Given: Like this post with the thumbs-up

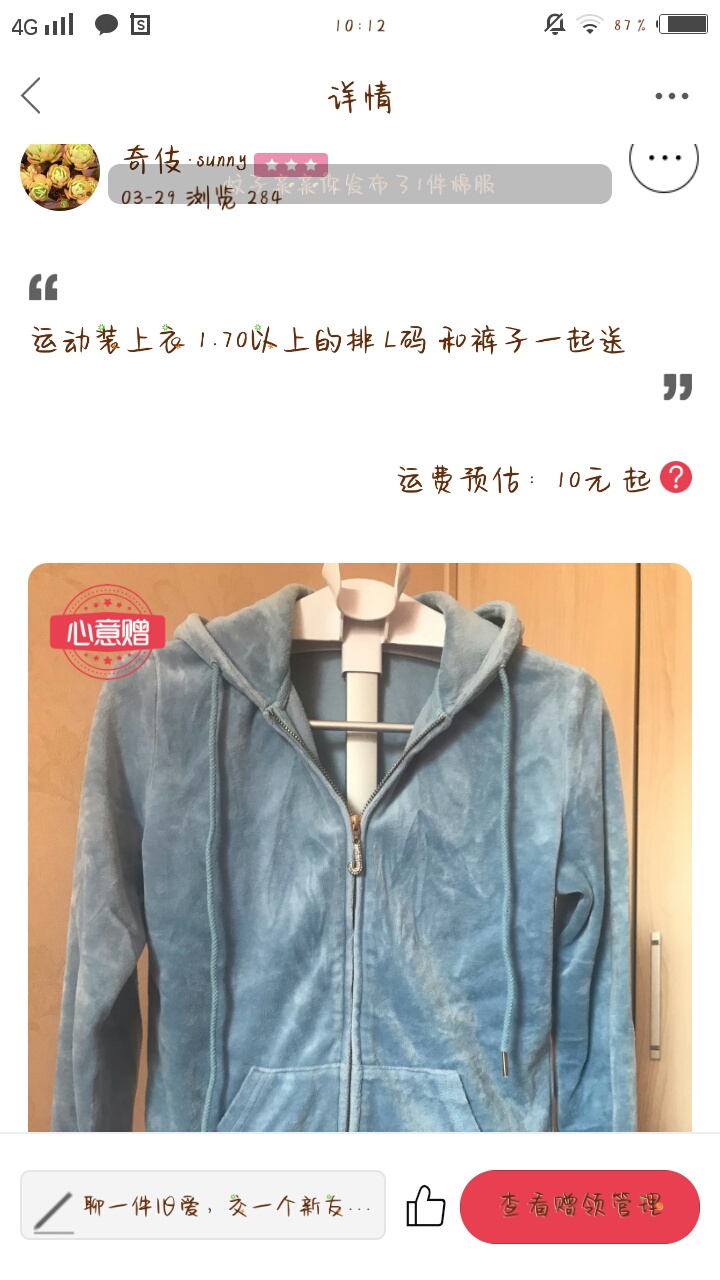Looking at the screenshot, I should (x=425, y=1206).
